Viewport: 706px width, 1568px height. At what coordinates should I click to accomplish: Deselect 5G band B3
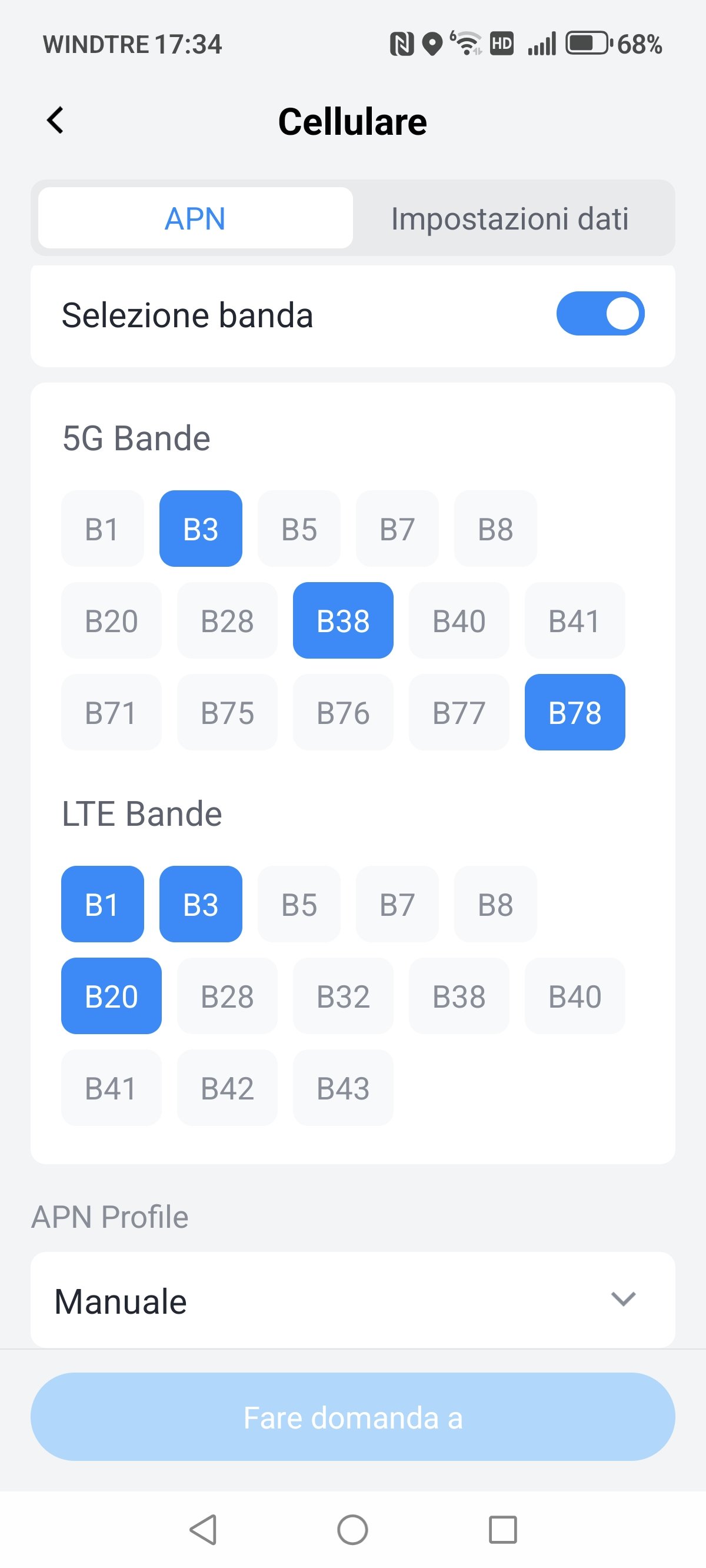coord(200,529)
